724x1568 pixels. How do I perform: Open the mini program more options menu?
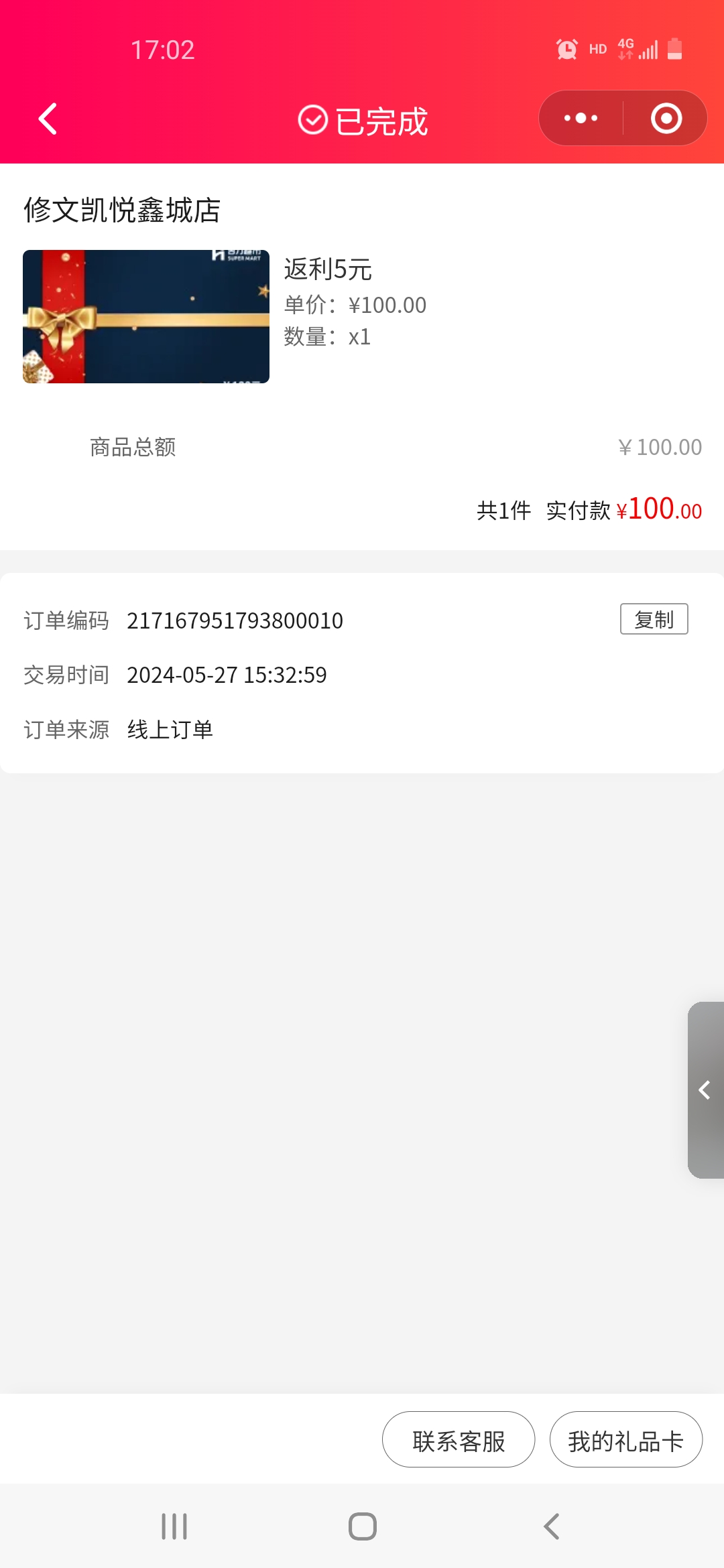581,119
